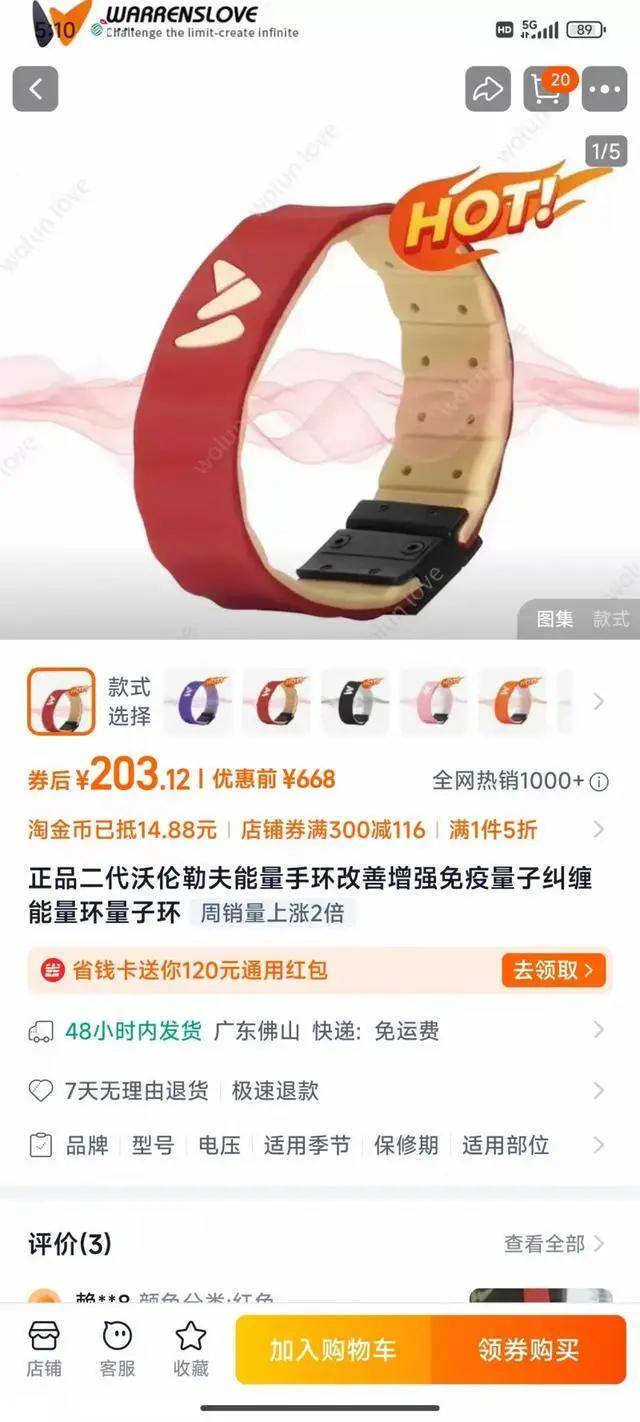640x1422 pixels.
Task: Select the black wristband style
Action: [x=356, y=701]
